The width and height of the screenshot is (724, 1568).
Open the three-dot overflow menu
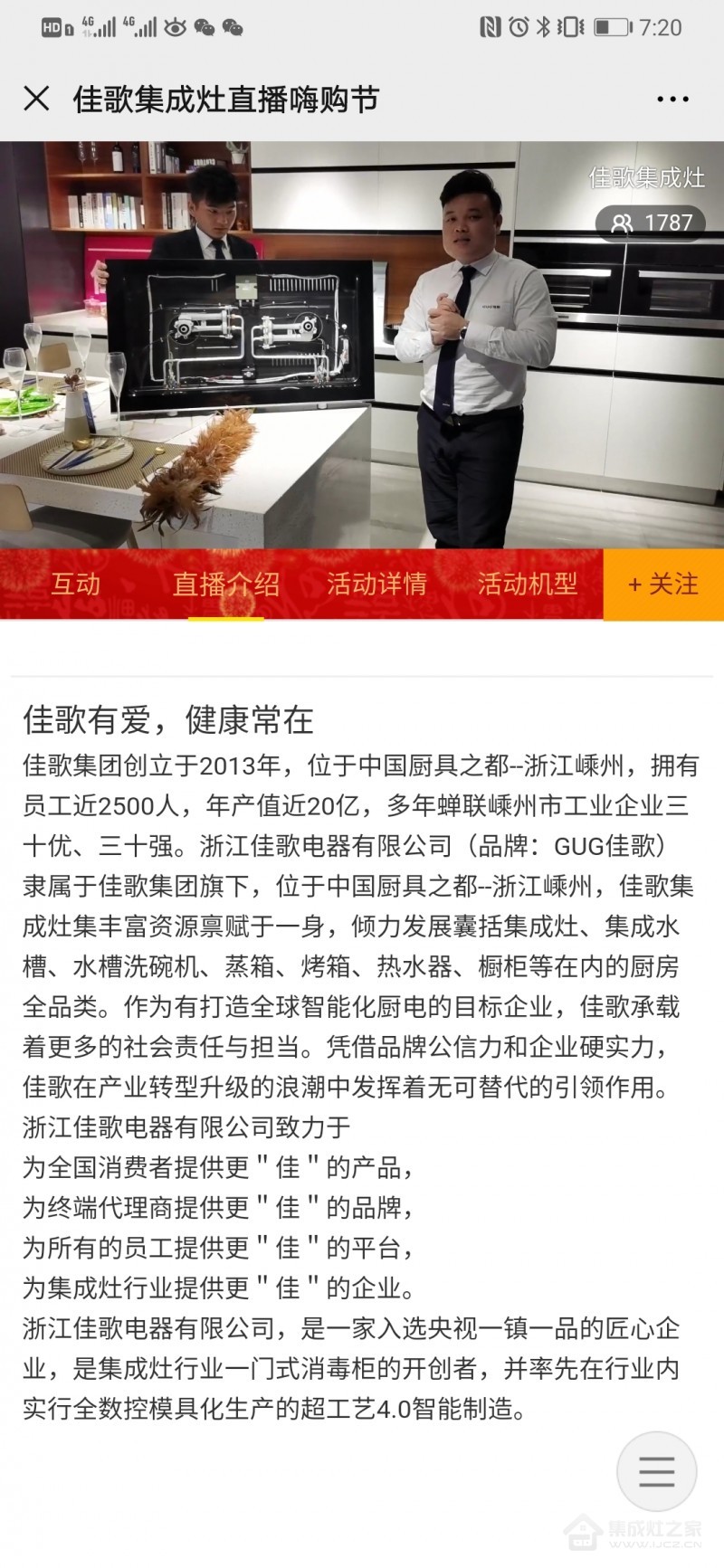click(672, 100)
